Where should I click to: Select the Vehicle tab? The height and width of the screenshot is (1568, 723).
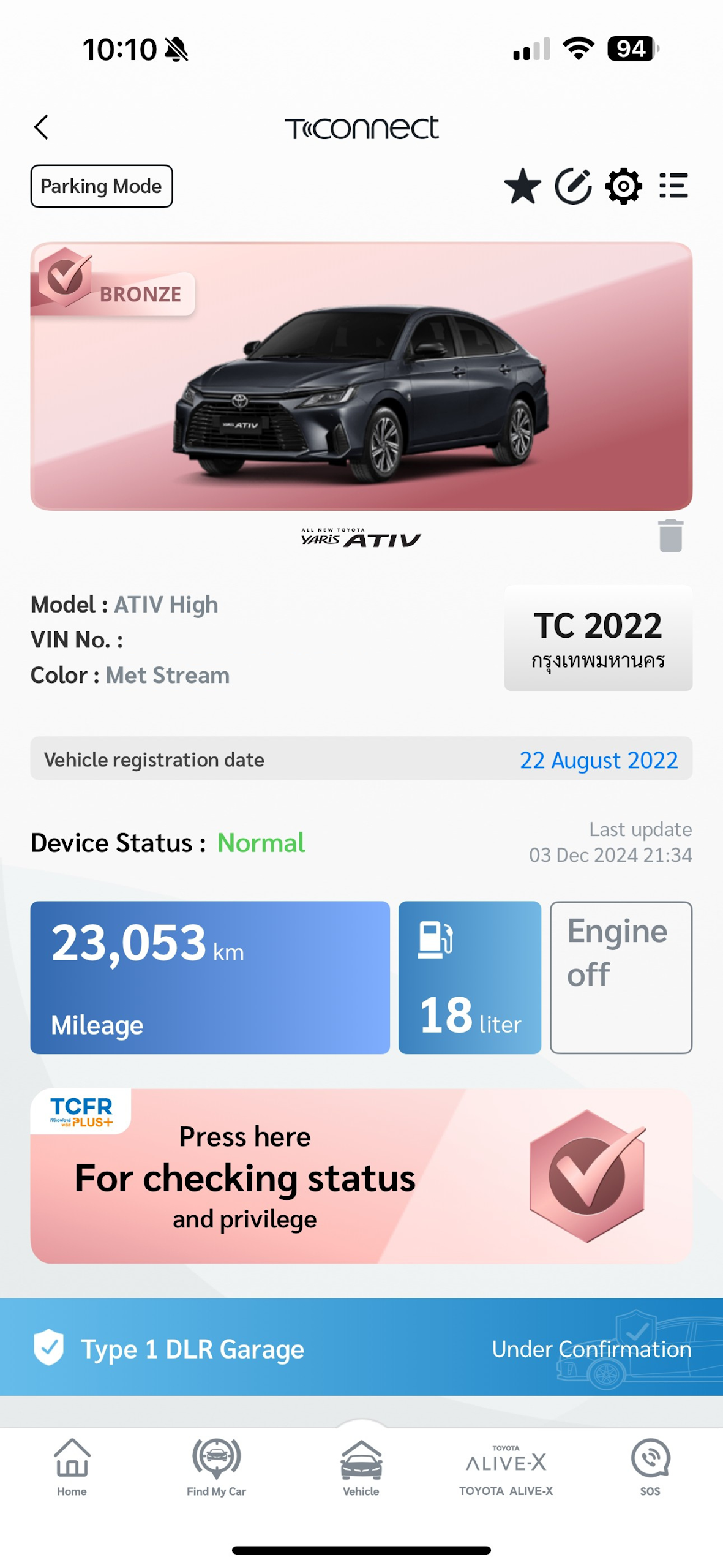pyautogui.click(x=361, y=1468)
